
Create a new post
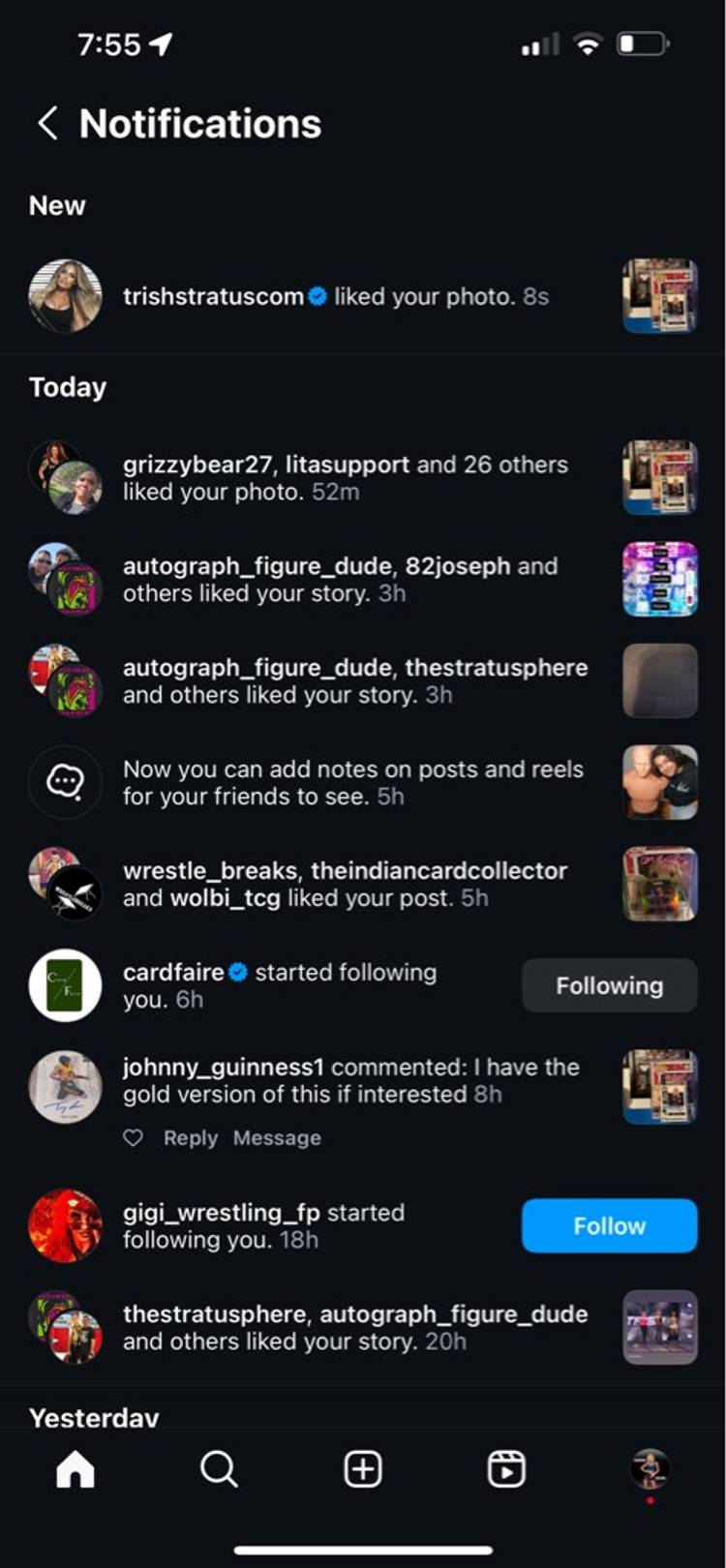(363, 1469)
